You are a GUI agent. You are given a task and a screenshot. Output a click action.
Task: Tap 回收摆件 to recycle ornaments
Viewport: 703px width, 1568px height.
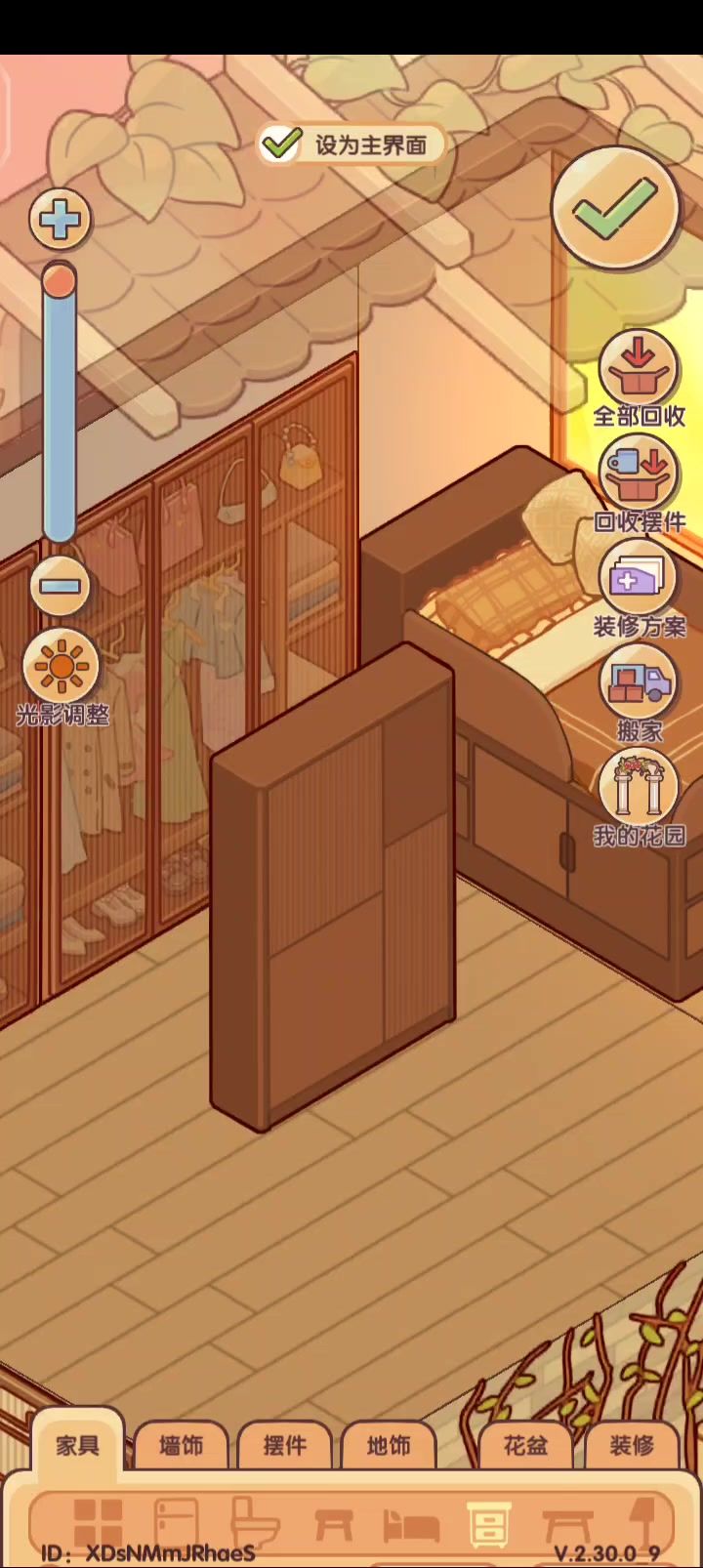click(x=639, y=475)
